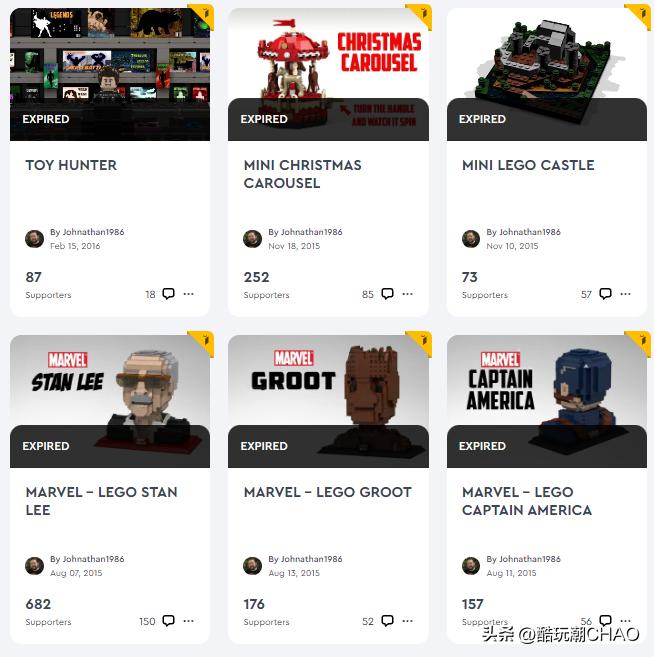Open the Mini Lego Castle project

pyautogui.click(x=527, y=165)
